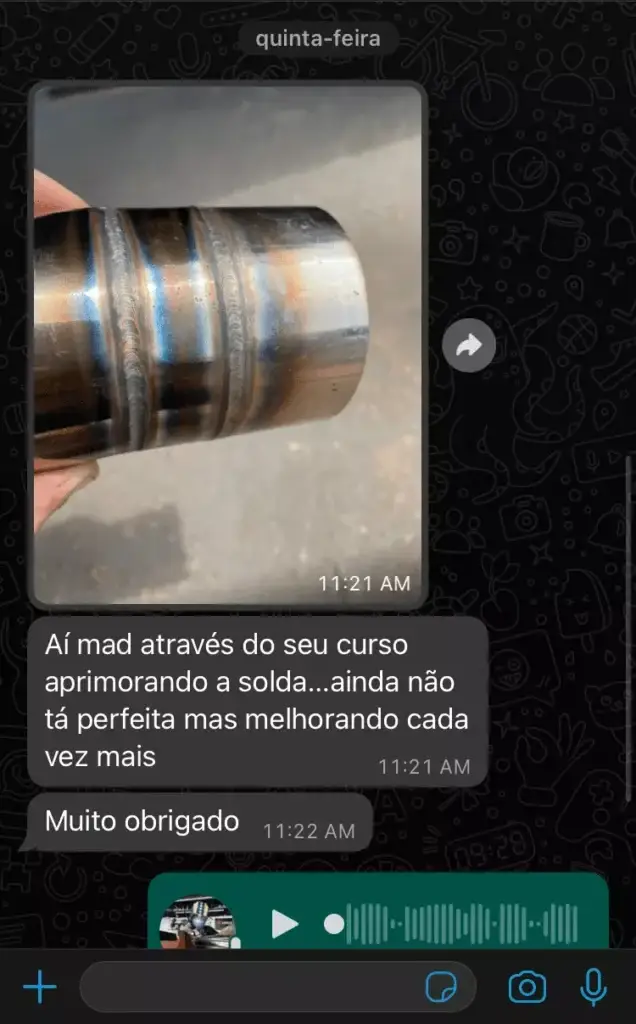The image size is (636, 1024).
Task: Forward the photo using the arrow icon
Action: tap(469, 346)
